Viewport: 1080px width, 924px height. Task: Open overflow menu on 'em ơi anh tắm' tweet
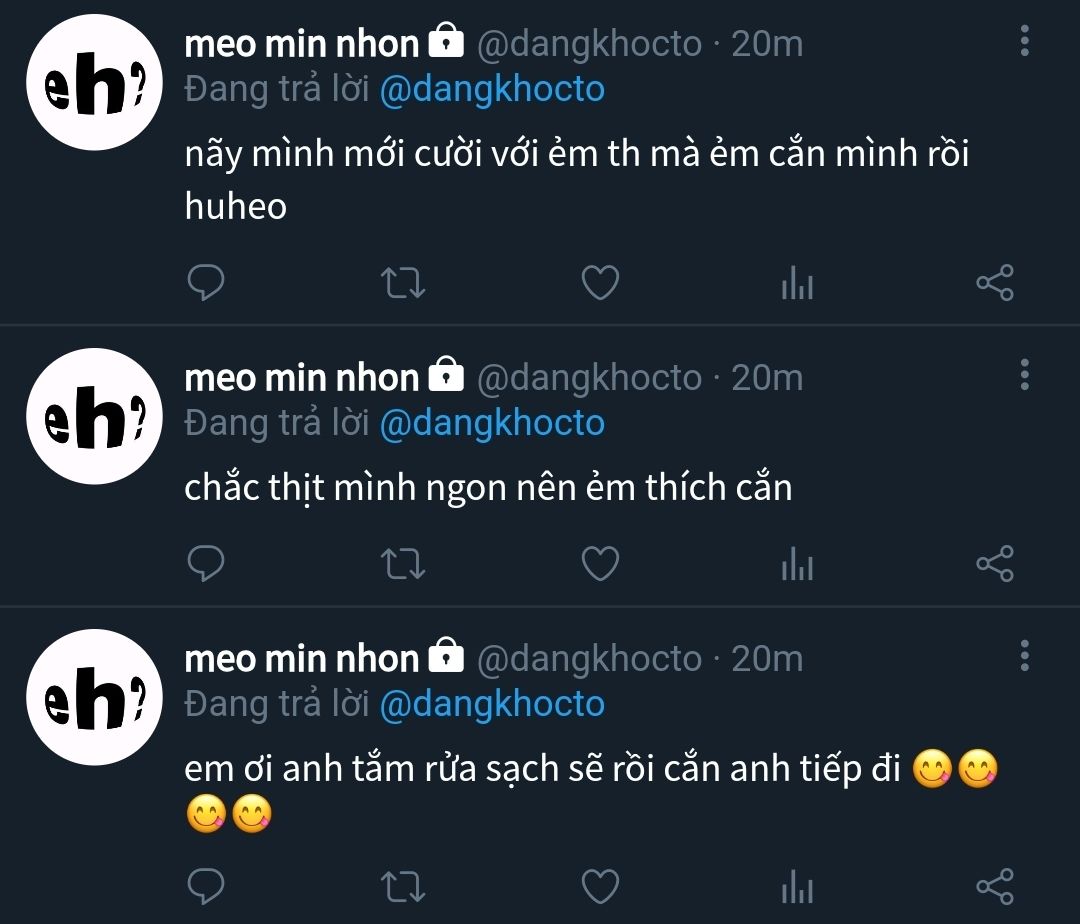pyautogui.click(x=1024, y=656)
